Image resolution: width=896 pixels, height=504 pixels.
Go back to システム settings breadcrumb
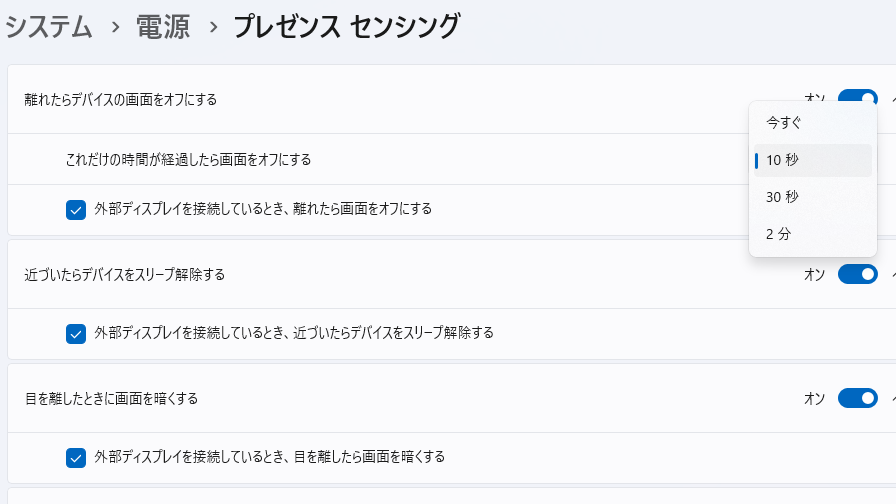point(48,27)
